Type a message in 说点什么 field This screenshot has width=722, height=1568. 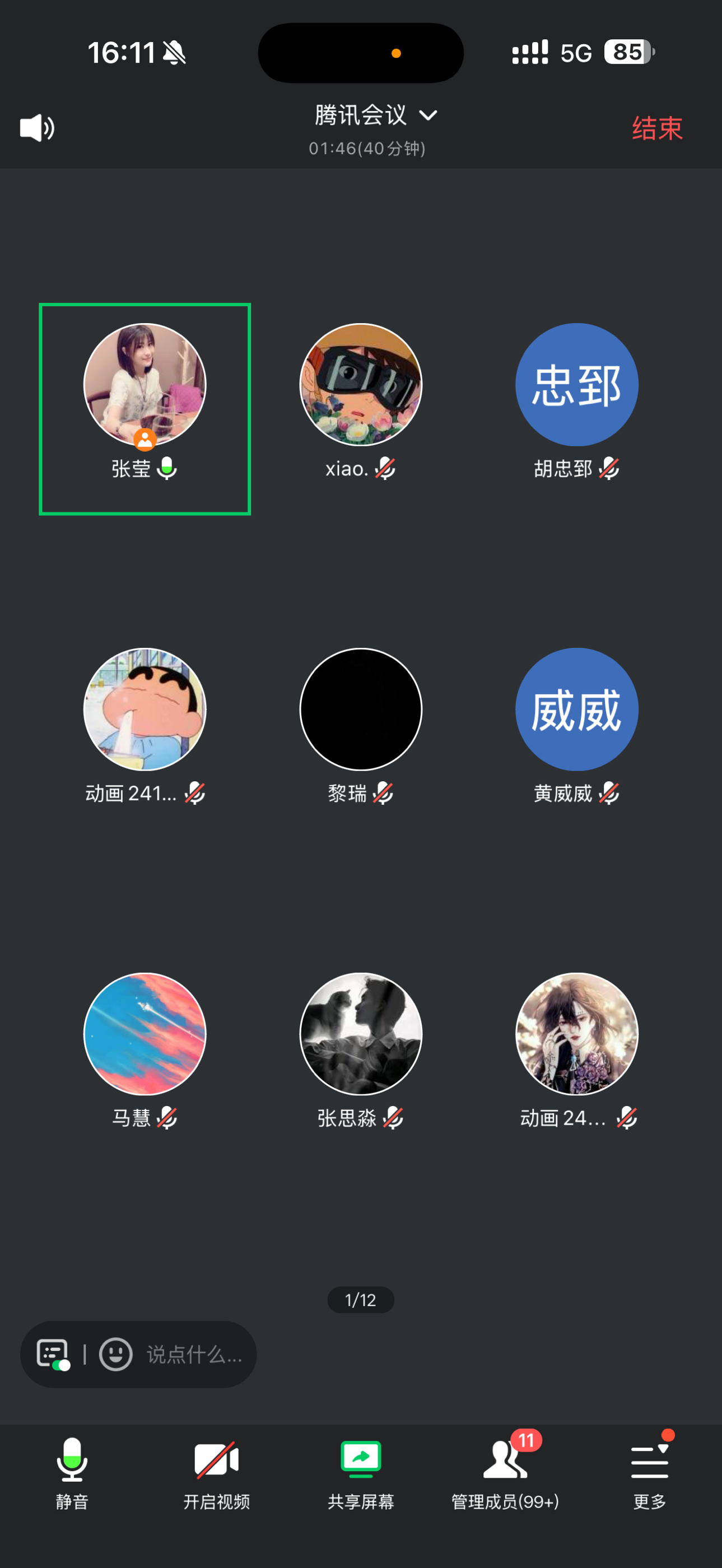(194, 1354)
